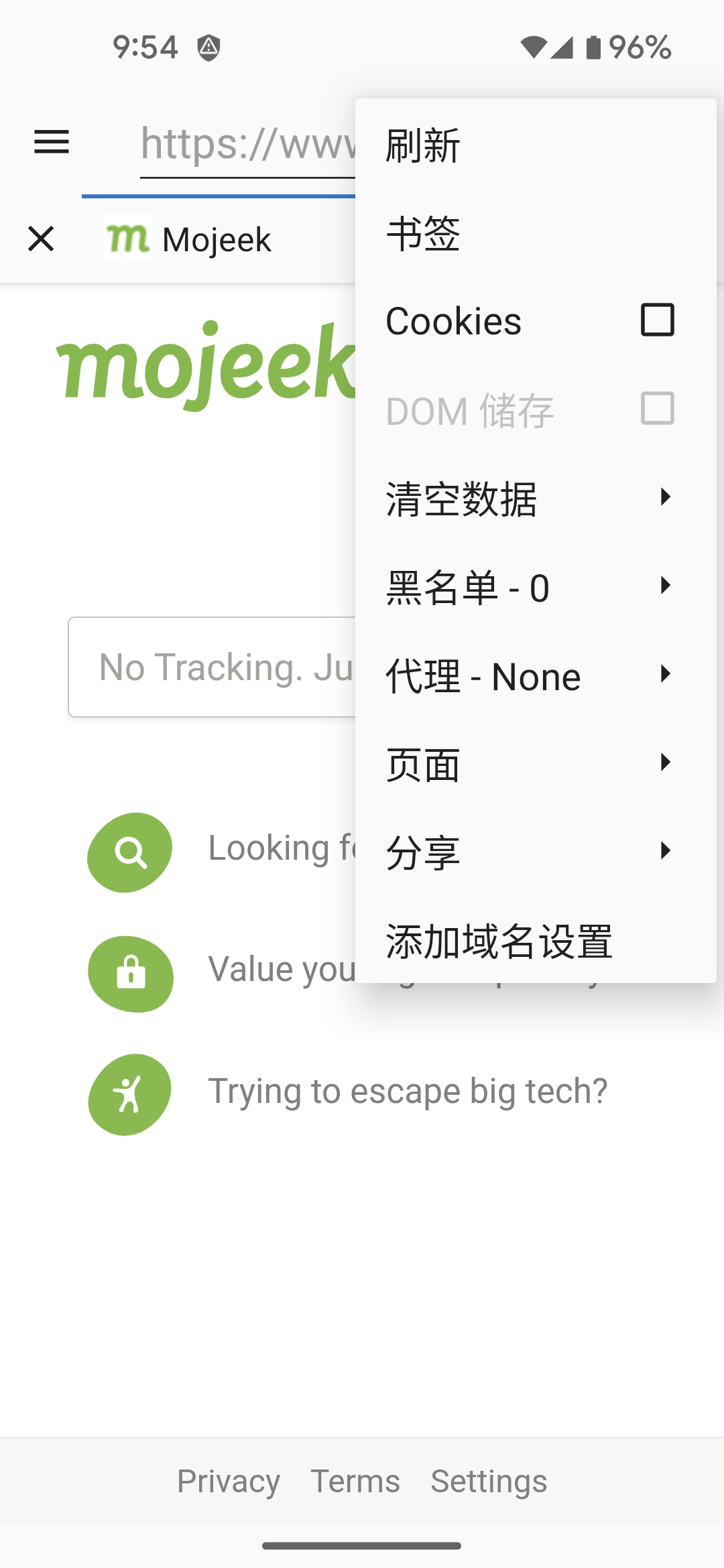
Task: Open the 黑名单 - 0 submenu
Action: (x=535, y=586)
